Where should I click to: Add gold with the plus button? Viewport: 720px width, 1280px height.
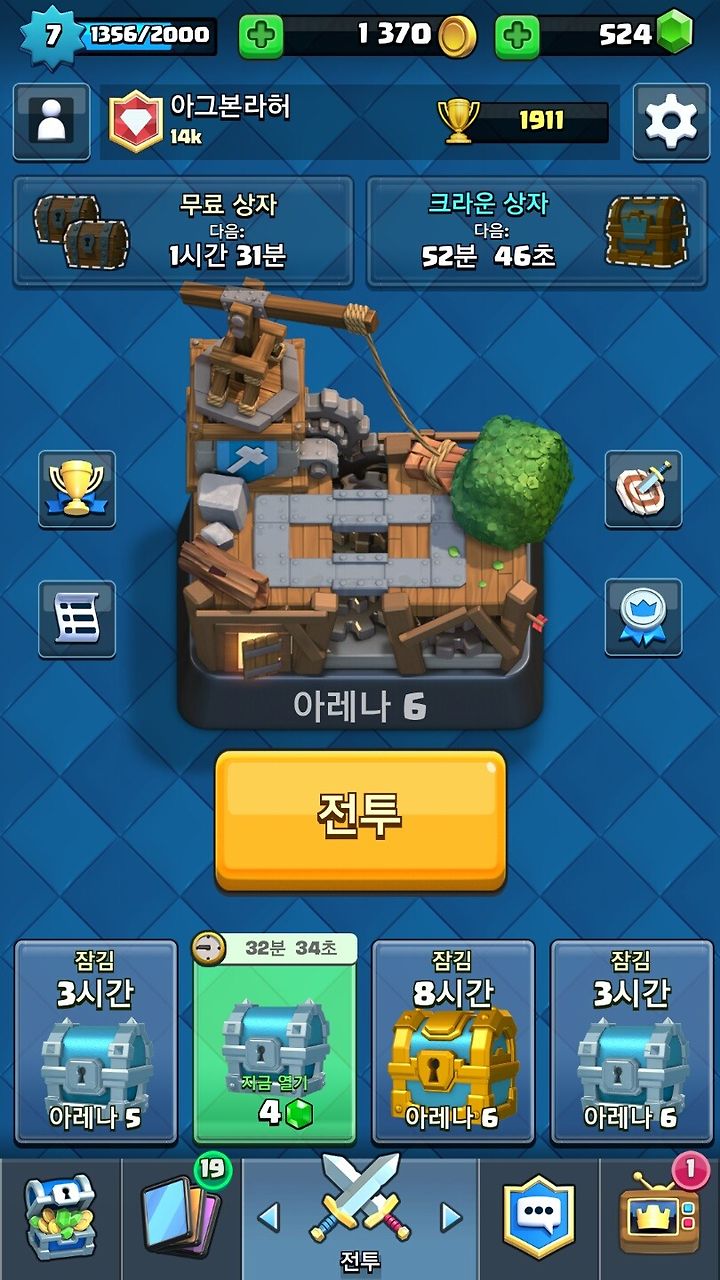261,37
